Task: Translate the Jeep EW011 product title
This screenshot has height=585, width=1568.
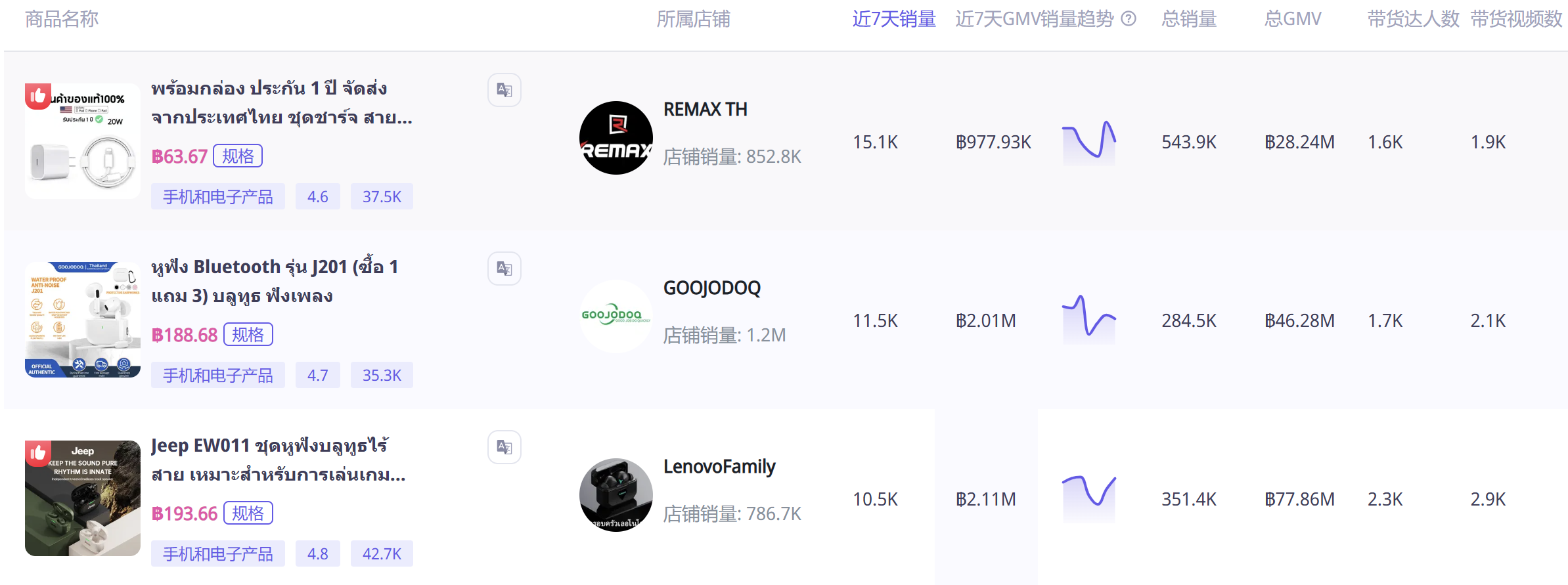Action: coord(504,447)
